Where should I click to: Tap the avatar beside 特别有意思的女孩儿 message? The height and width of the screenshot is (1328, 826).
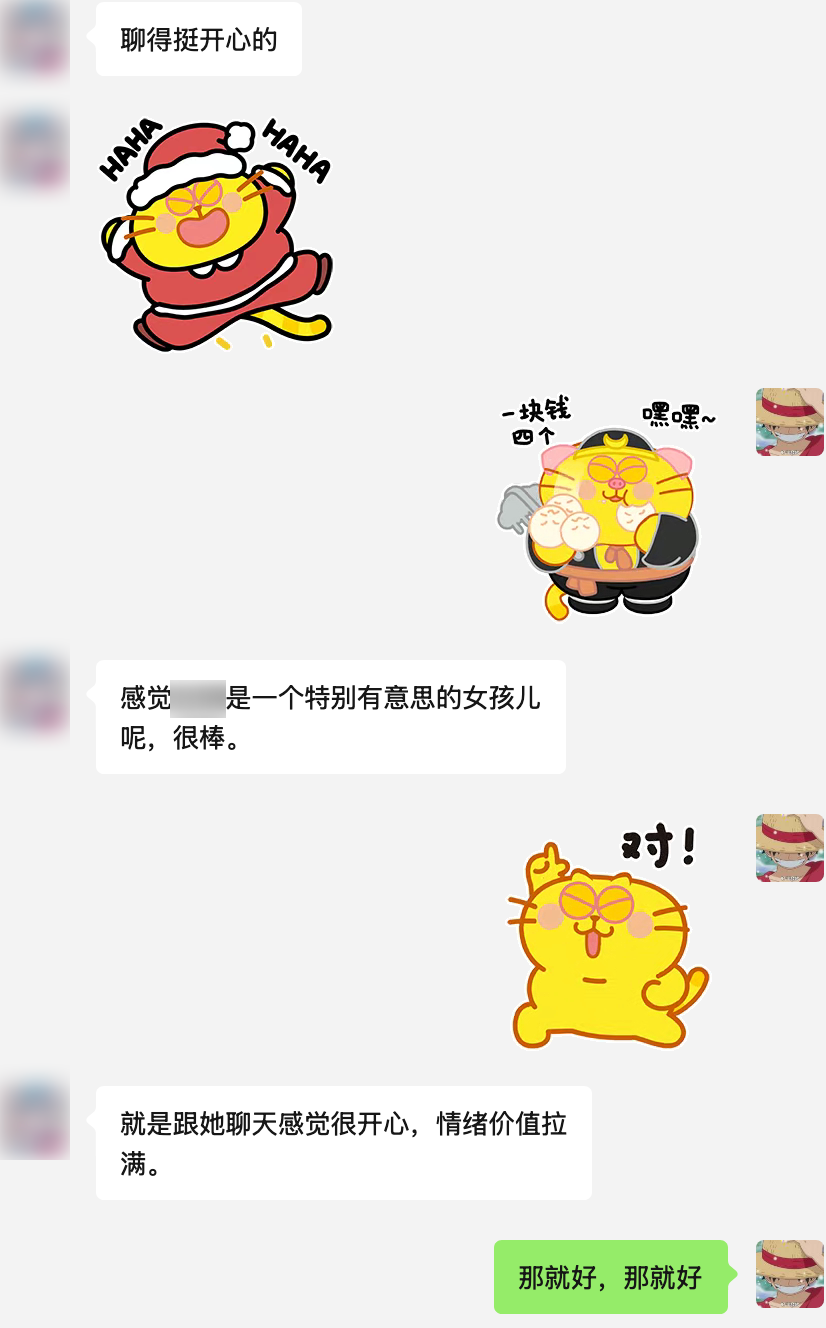tap(36, 694)
